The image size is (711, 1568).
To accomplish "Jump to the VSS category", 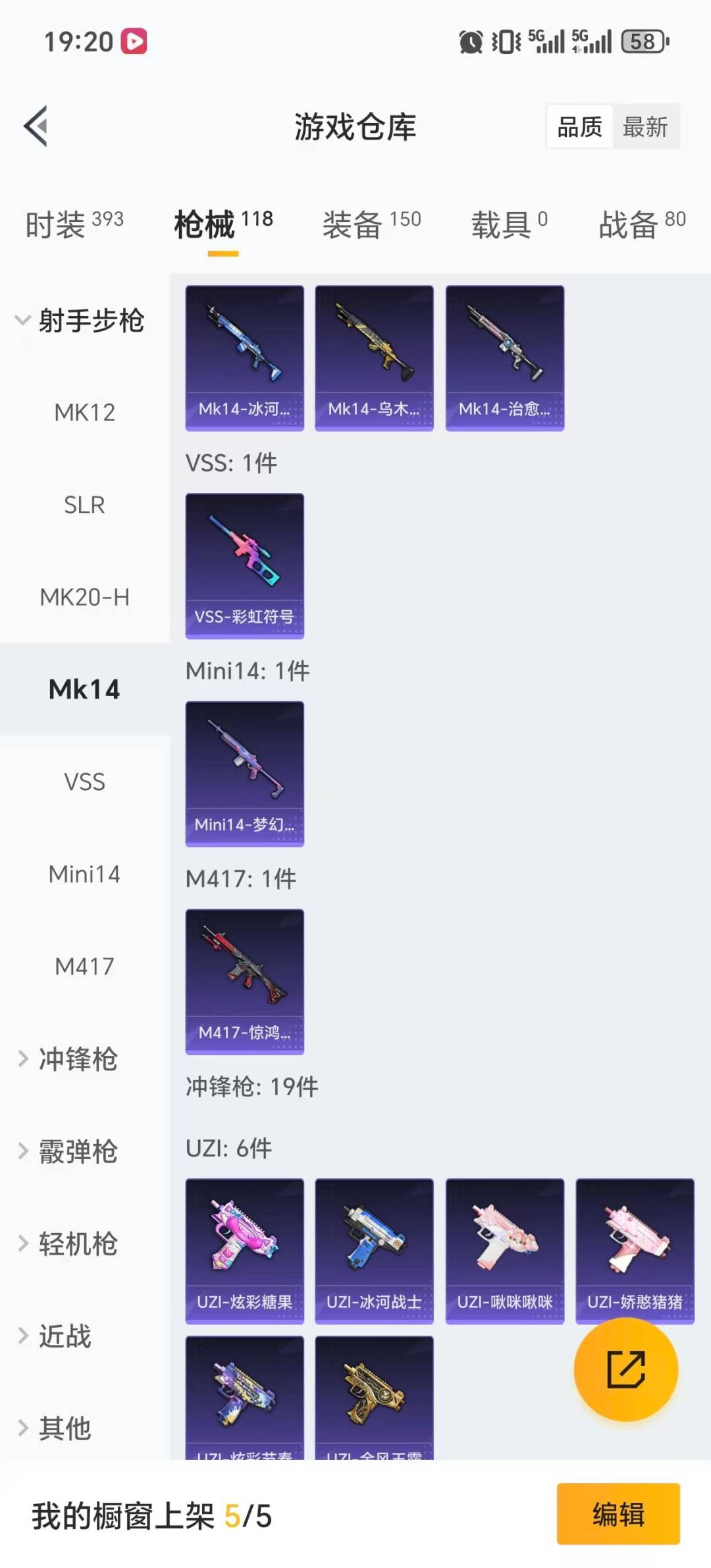I will (x=84, y=782).
